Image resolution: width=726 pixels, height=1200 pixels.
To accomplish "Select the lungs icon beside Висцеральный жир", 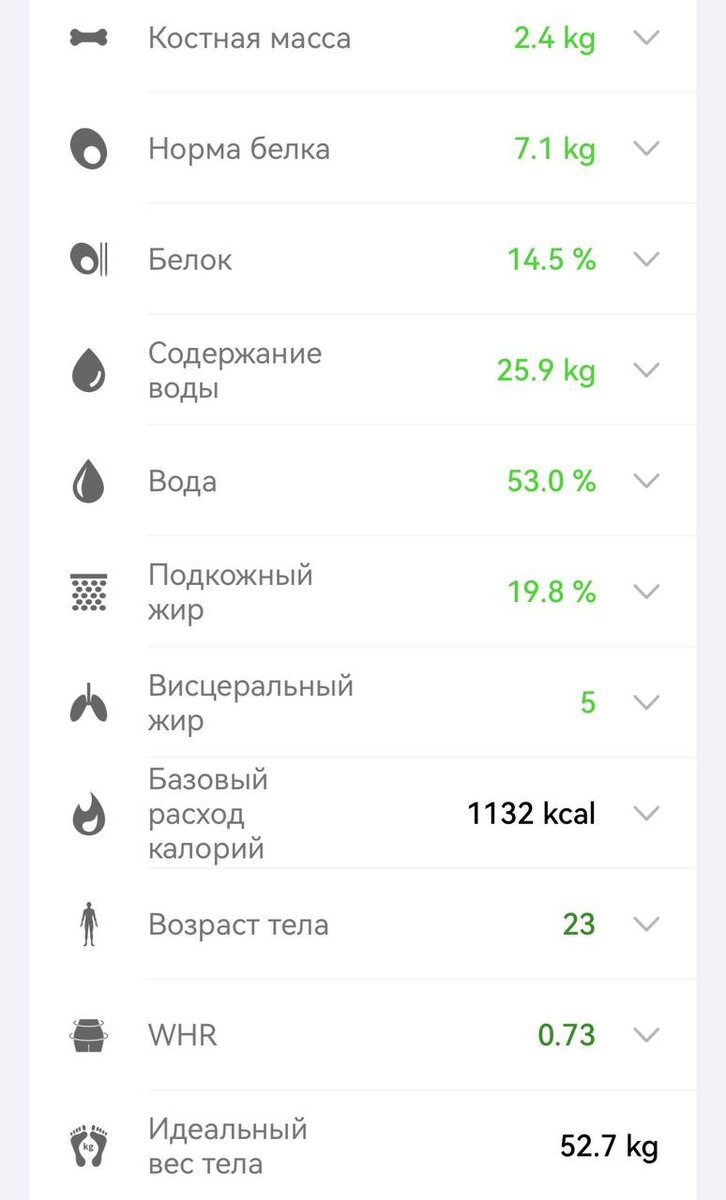I will [88, 702].
